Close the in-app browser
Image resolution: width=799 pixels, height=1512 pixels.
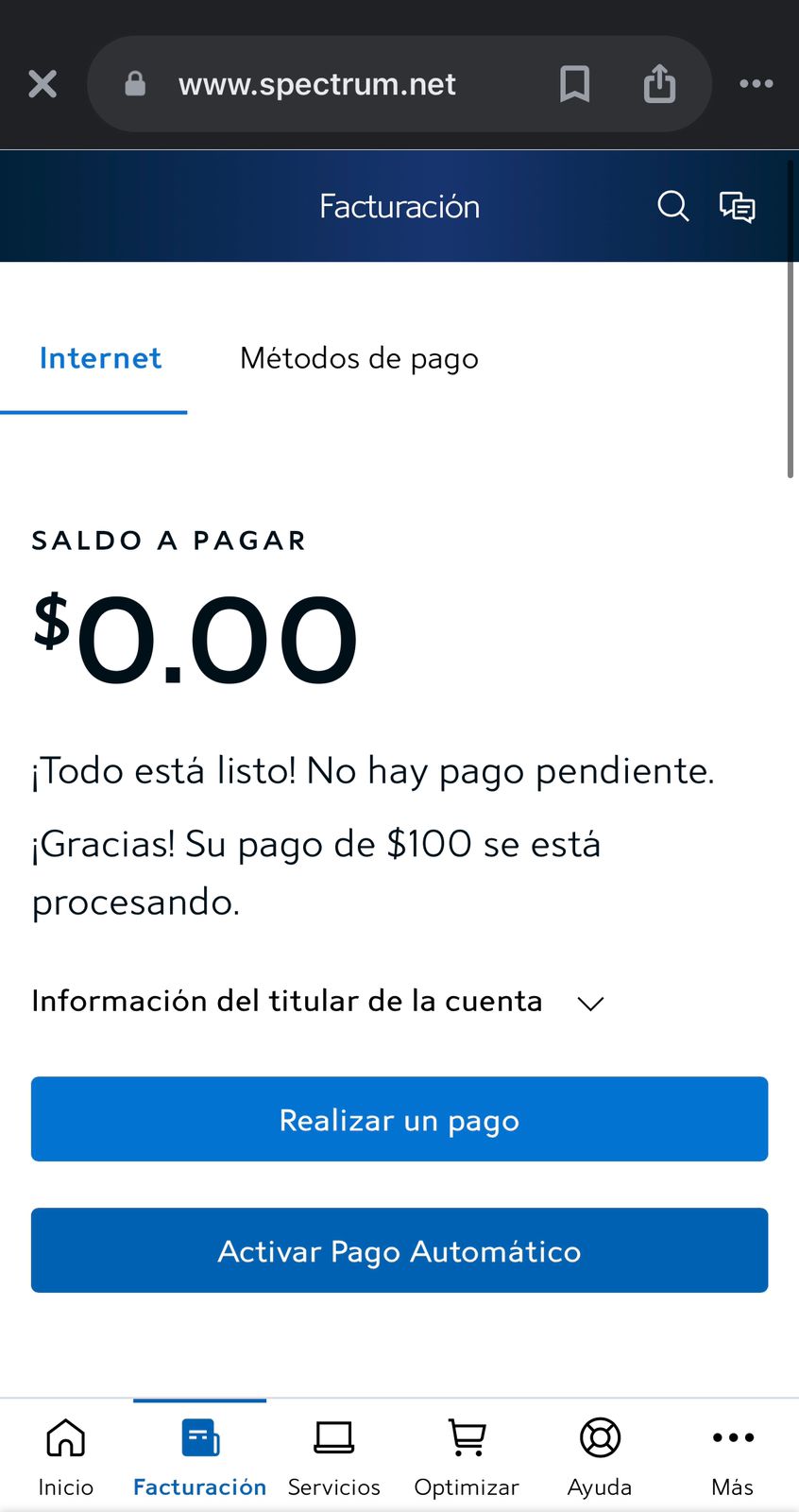(x=42, y=84)
